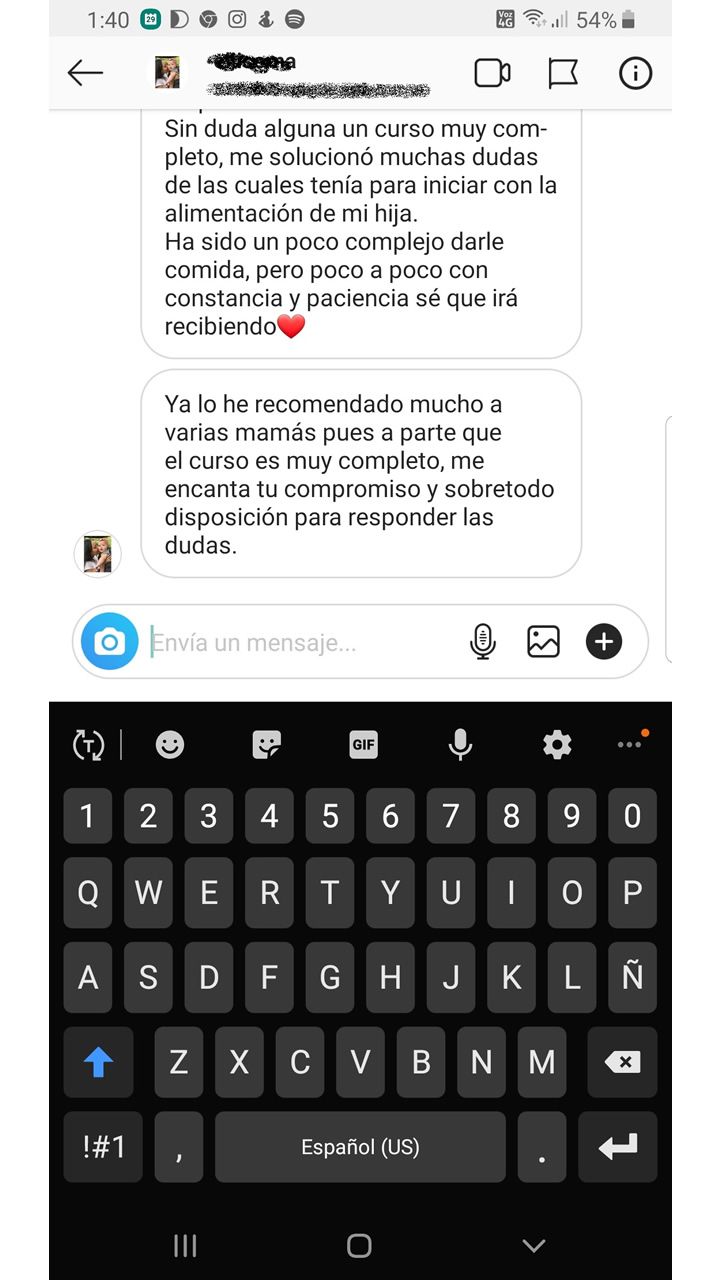Viewport: 720px width, 1280px height.
Task: Go back to the chat list with the arrow
Action: point(85,72)
